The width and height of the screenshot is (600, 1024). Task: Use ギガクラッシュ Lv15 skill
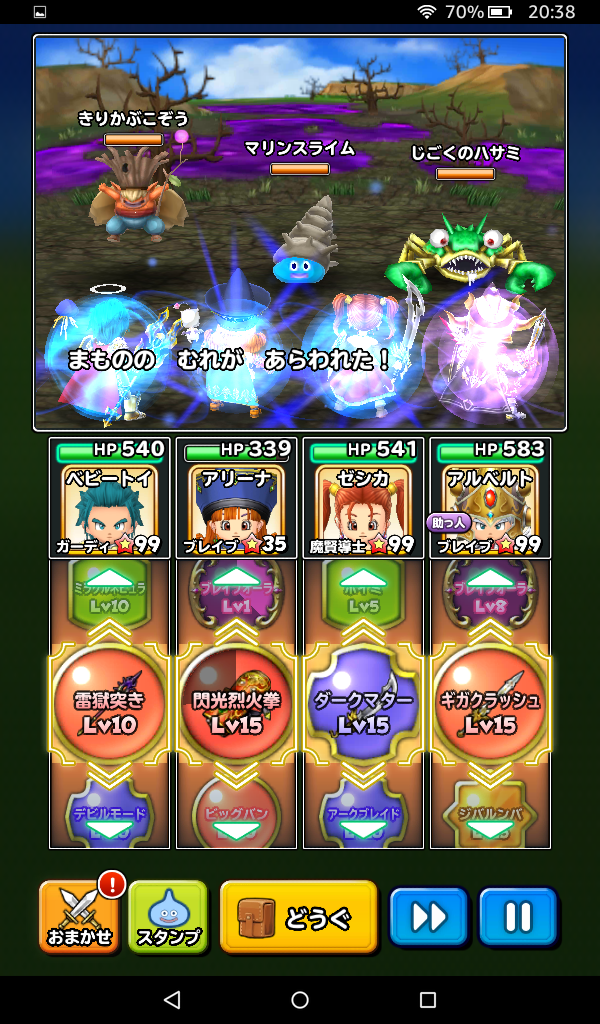click(x=490, y=705)
